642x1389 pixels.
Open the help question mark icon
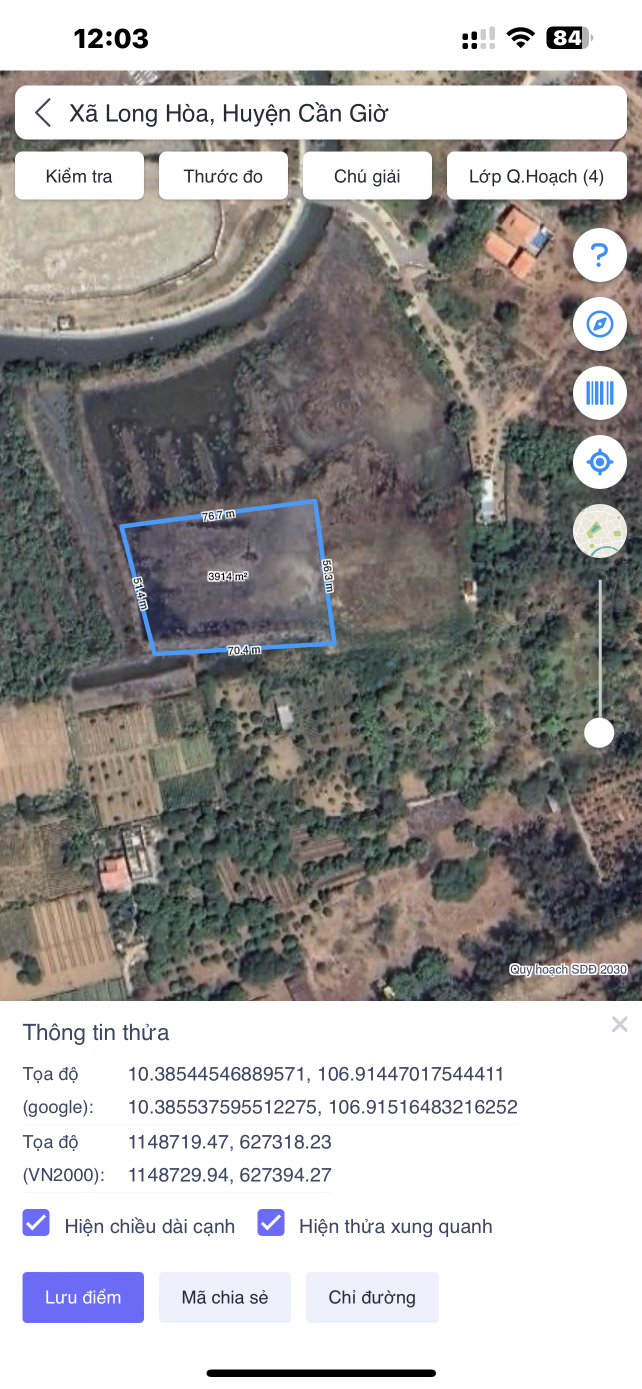pos(599,256)
